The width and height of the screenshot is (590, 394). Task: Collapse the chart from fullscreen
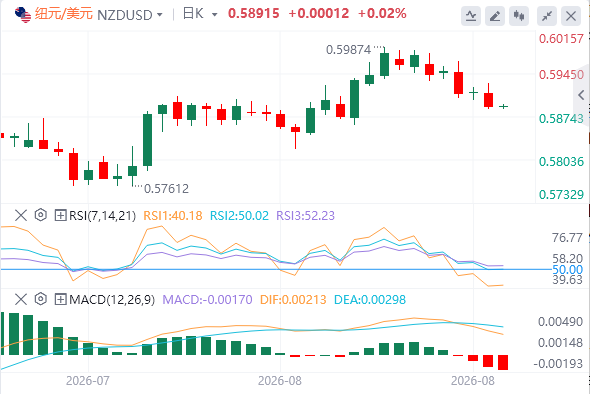pos(547,16)
